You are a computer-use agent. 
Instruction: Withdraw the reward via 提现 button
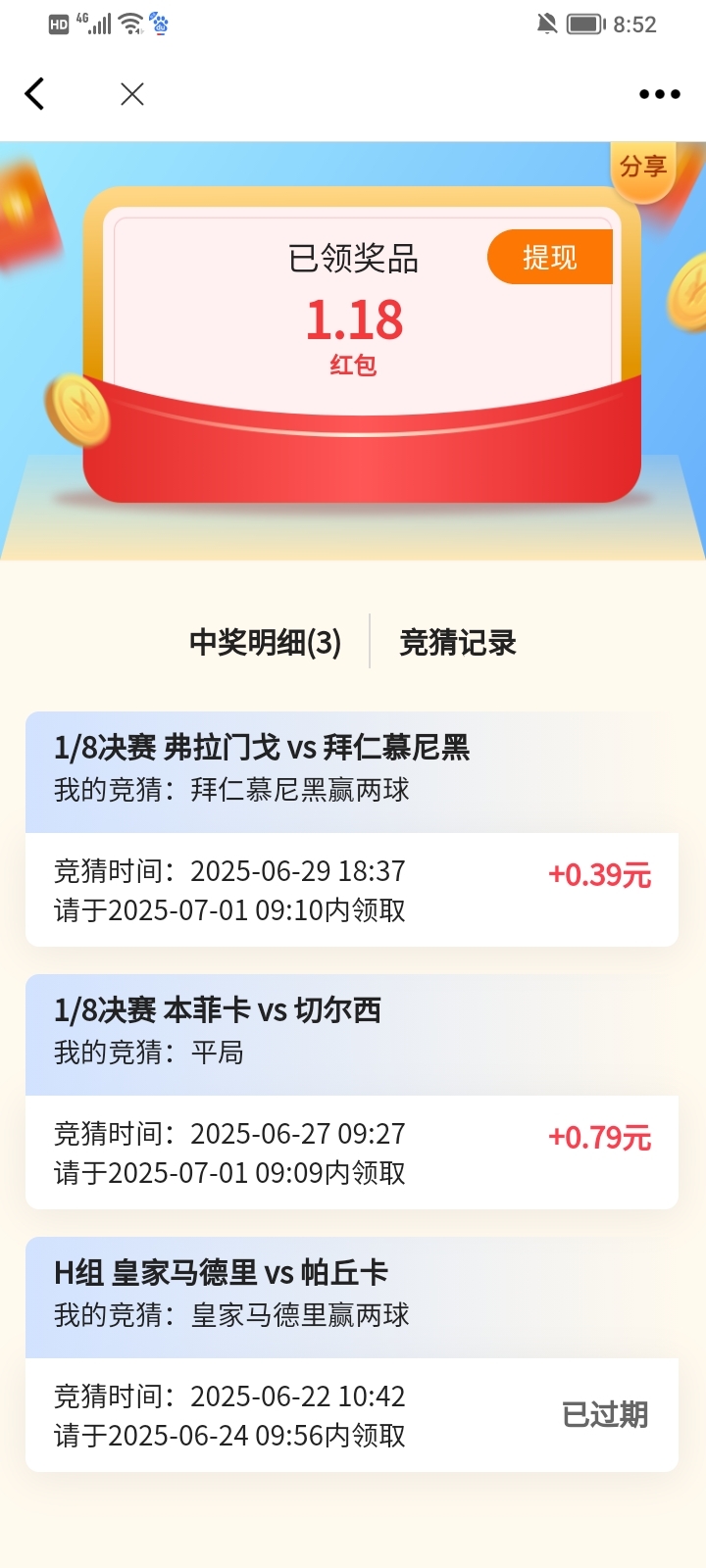pyautogui.click(x=550, y=257)
